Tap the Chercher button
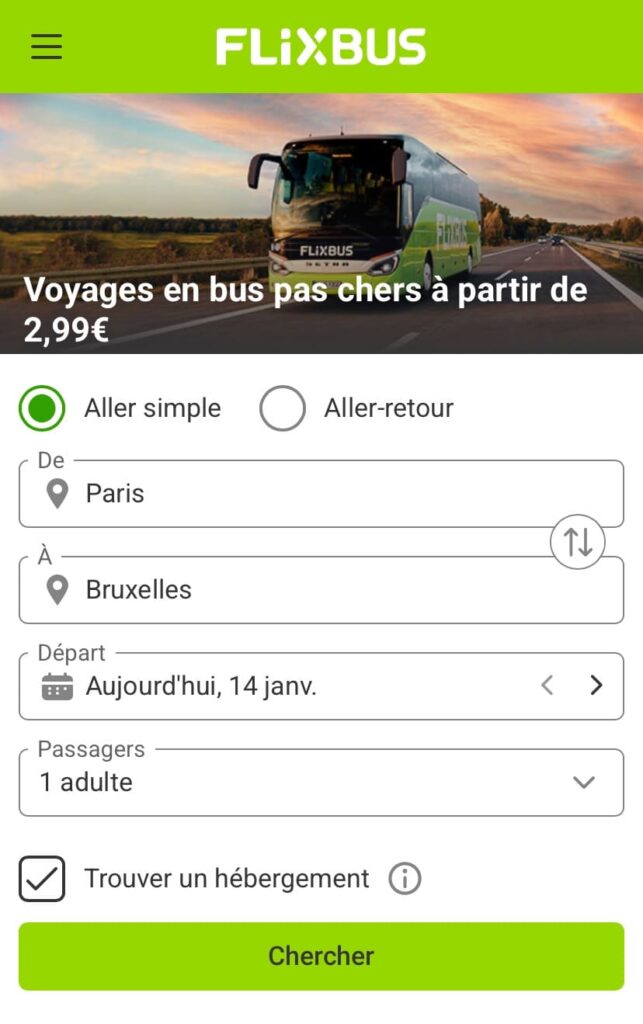Screen dimensions: 643x1024 point(321,956)
